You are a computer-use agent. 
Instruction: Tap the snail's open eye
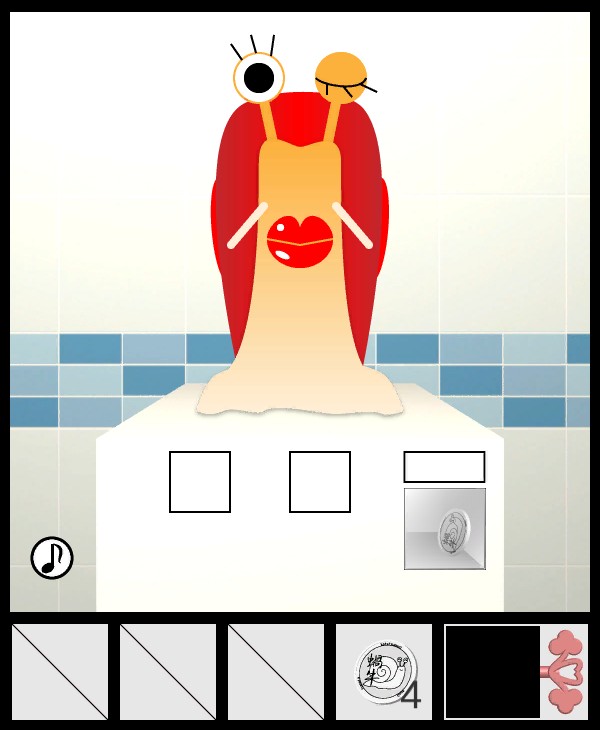coord(259,77)
